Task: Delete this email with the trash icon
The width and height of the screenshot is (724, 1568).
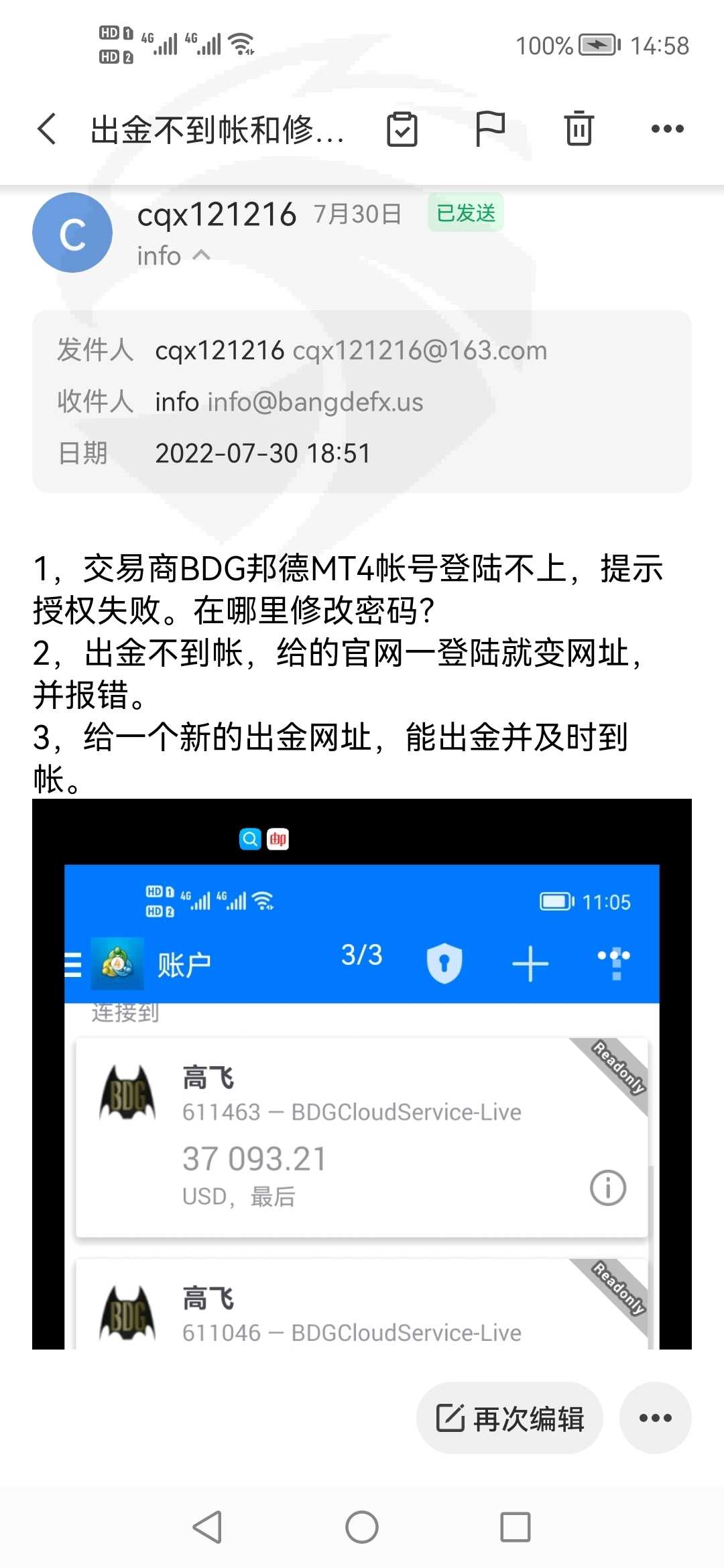Action: click(579, 129)
